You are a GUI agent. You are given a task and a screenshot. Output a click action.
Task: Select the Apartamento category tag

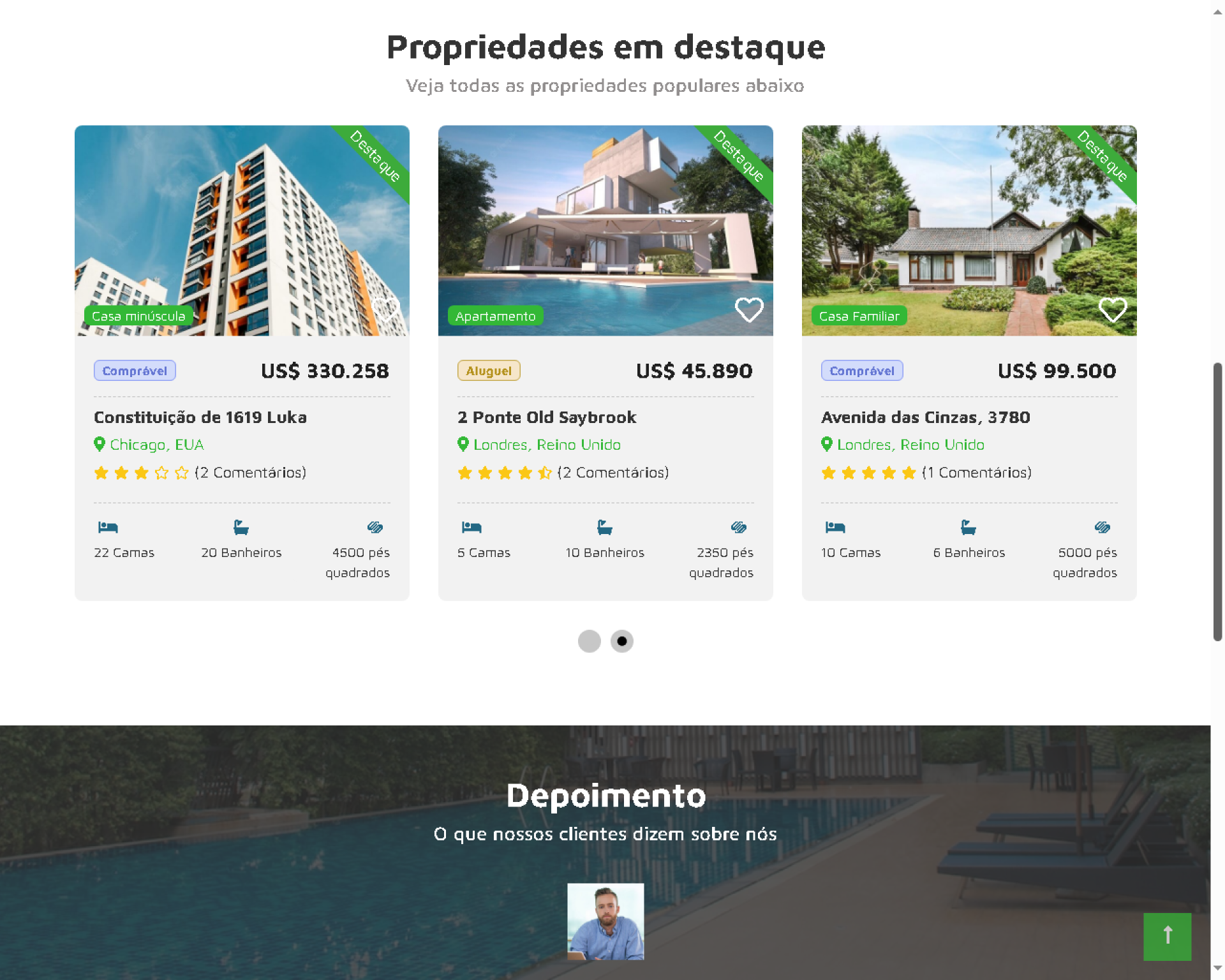coord(495,316)
